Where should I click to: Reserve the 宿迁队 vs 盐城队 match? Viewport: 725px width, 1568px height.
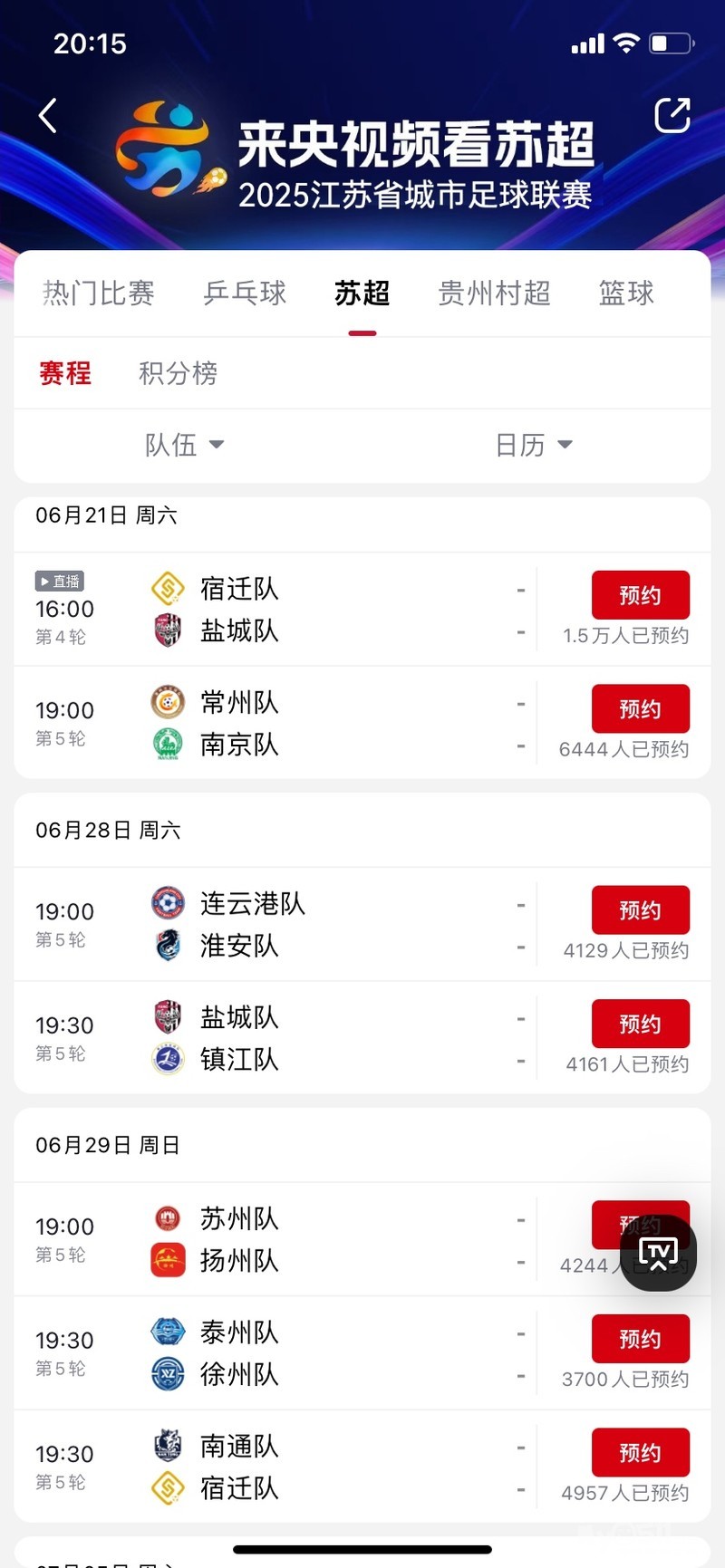[x=640, y=595]
